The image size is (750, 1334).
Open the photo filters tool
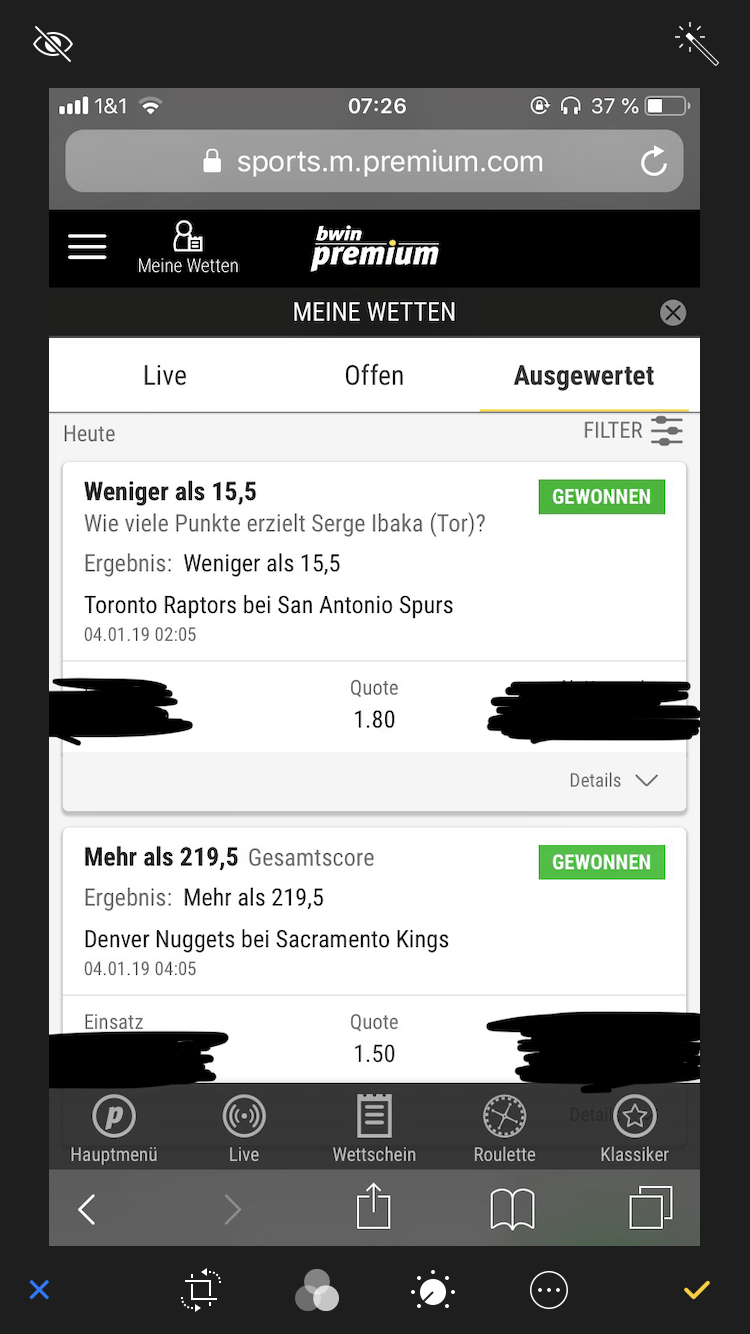pyautogui.click(x=317, y=1290)
